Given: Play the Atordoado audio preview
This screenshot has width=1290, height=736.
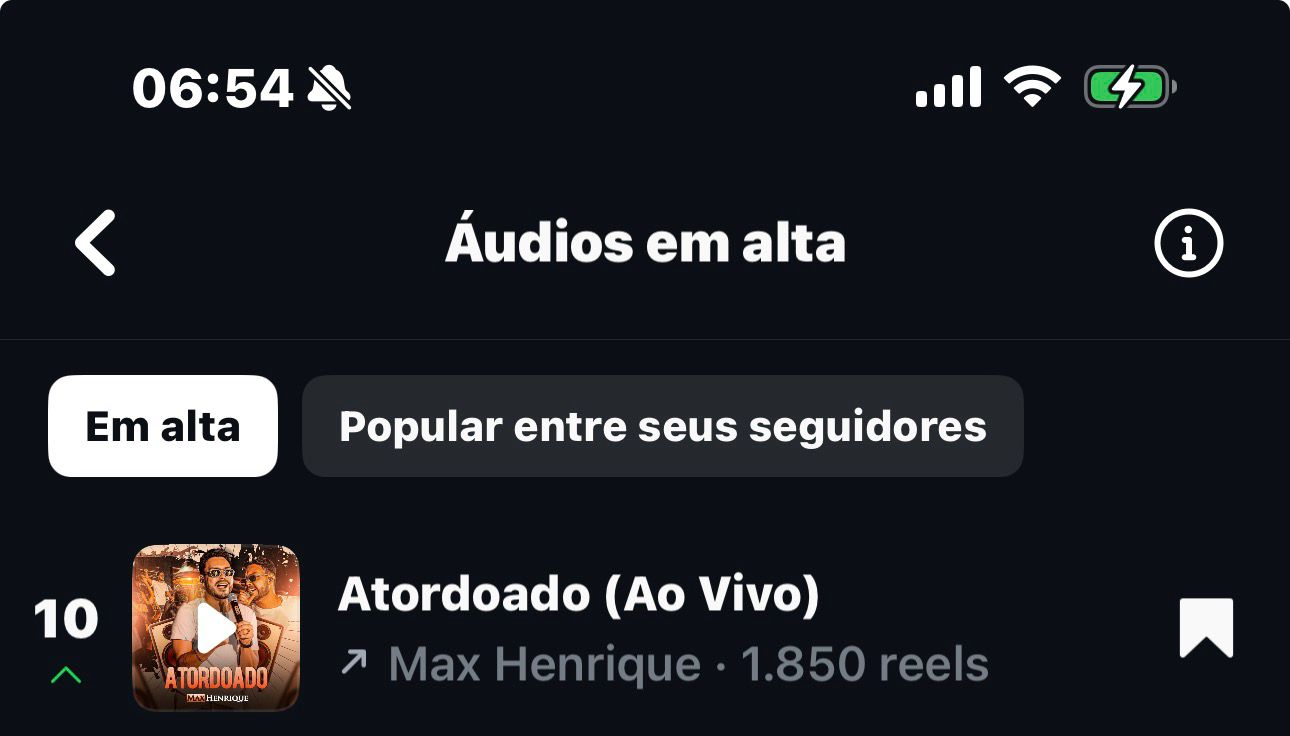Looking at the screenshot, I should pyautogui.click(x=216, y=628).
